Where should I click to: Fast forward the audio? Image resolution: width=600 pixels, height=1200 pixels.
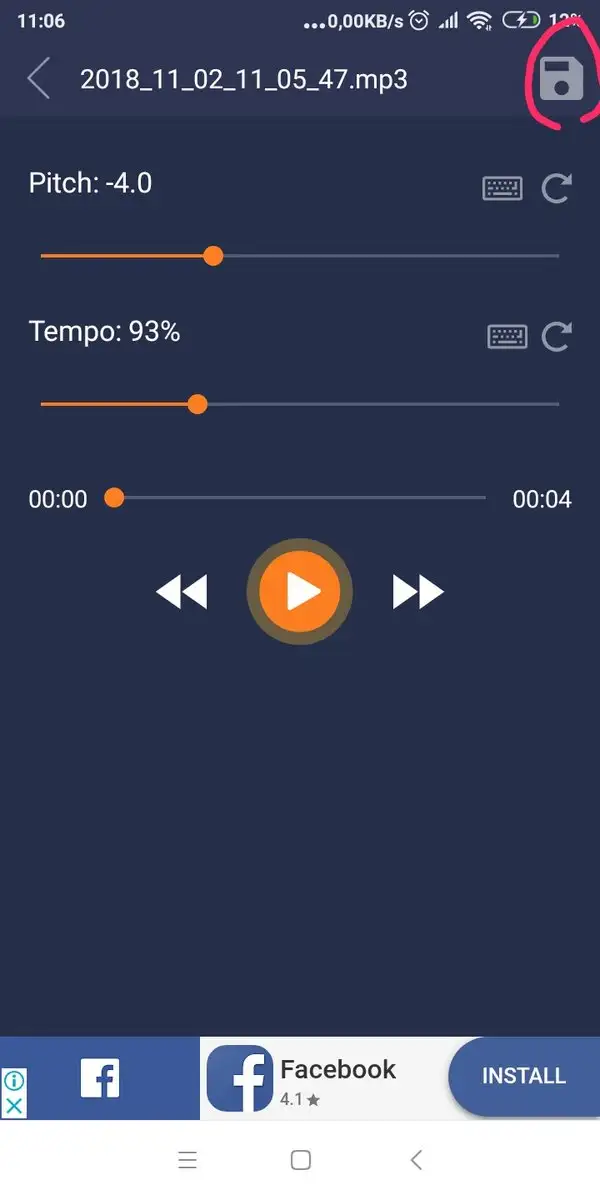417,592
